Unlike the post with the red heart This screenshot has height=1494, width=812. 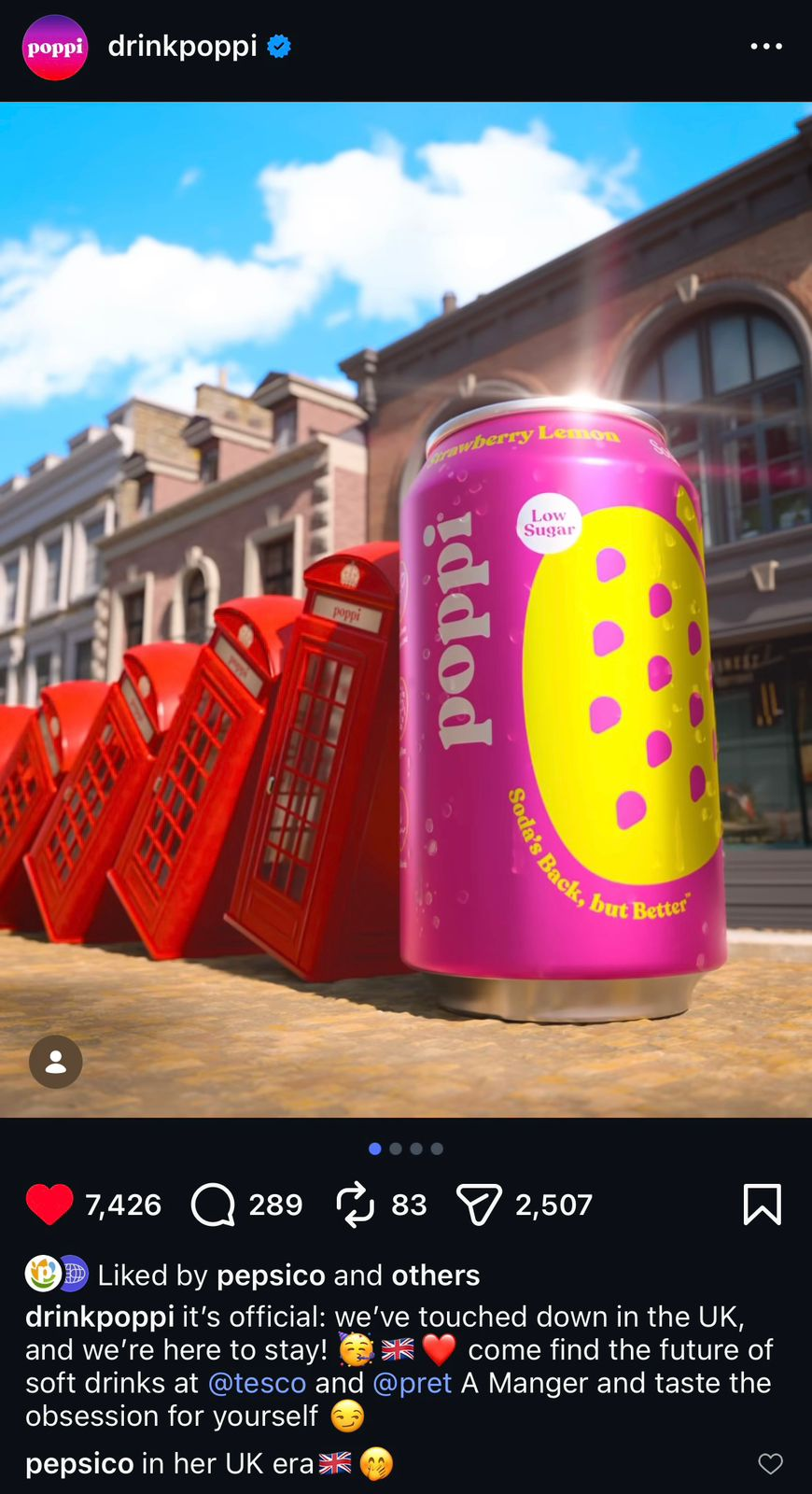(49, 1205)
